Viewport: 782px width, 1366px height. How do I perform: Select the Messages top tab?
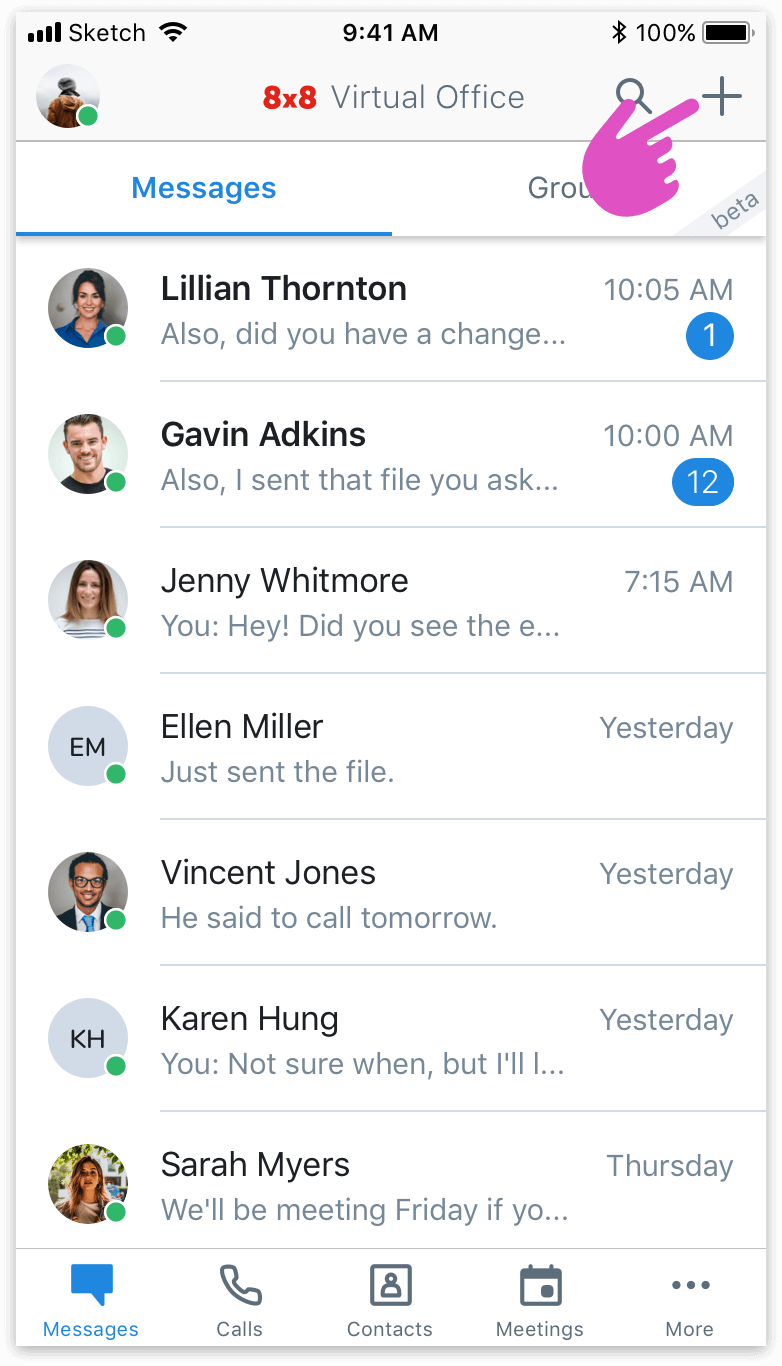204,188
